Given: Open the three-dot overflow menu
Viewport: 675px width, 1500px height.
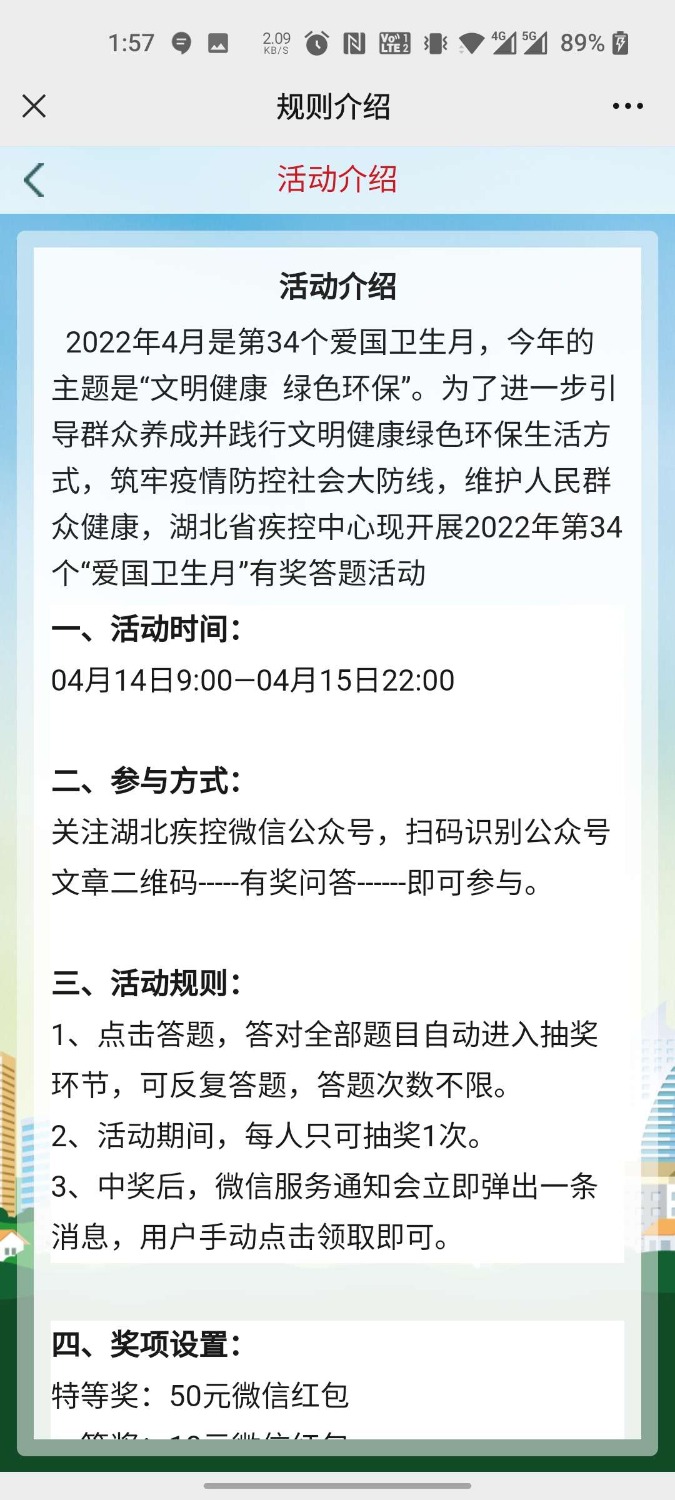Looking at the screenshot, I should [x=627, y=106].
